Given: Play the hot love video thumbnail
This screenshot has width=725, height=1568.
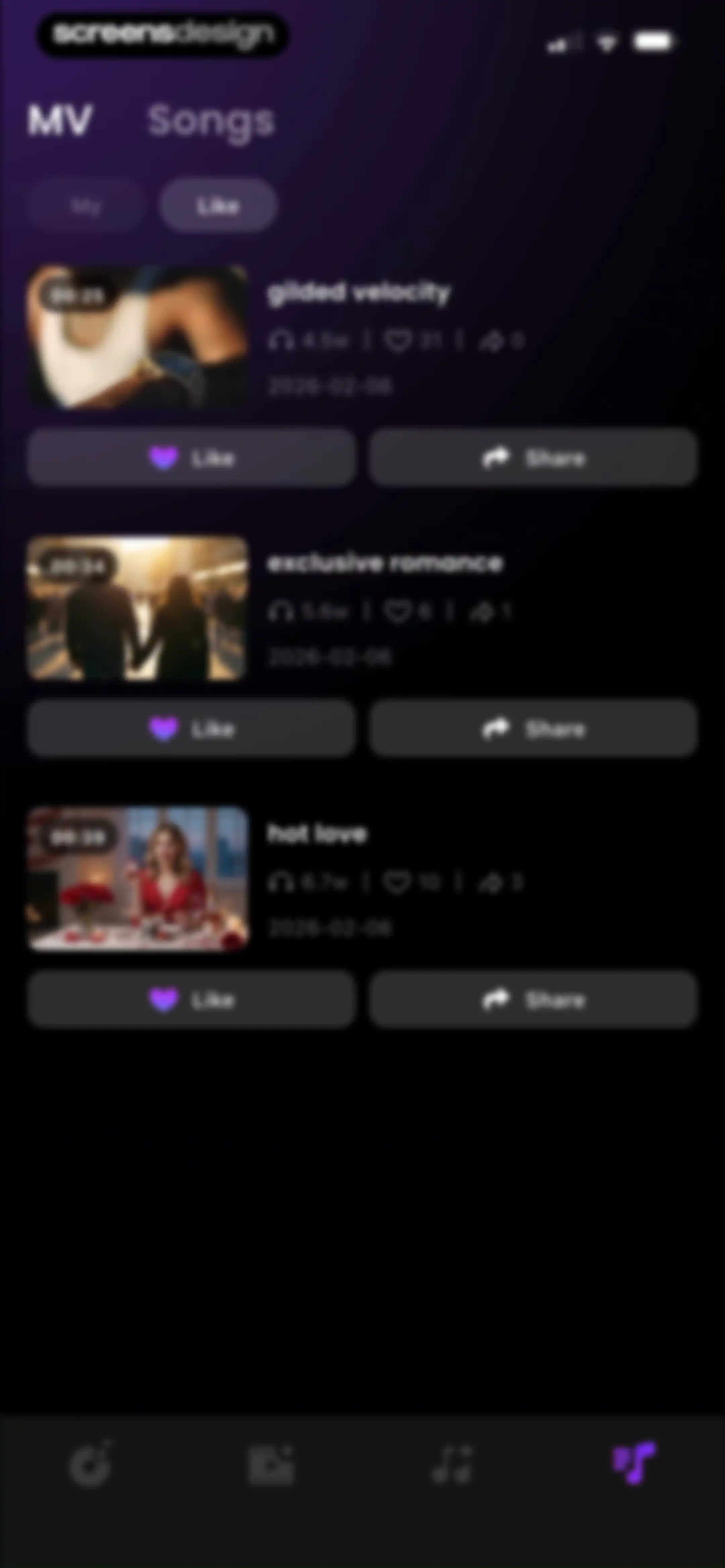Looking at the screenshot, I should pyautogui.click(x=138, y=878).
